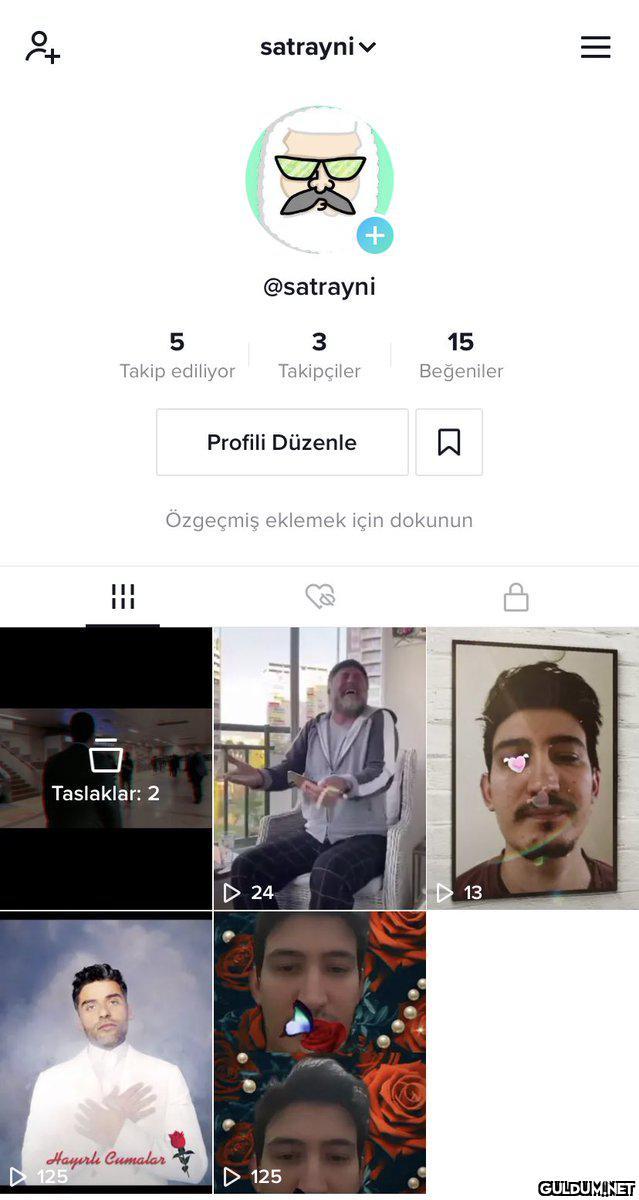Open saved bookmarks button
This screenshot has height=1200, width=639.
tap(449, 442)
